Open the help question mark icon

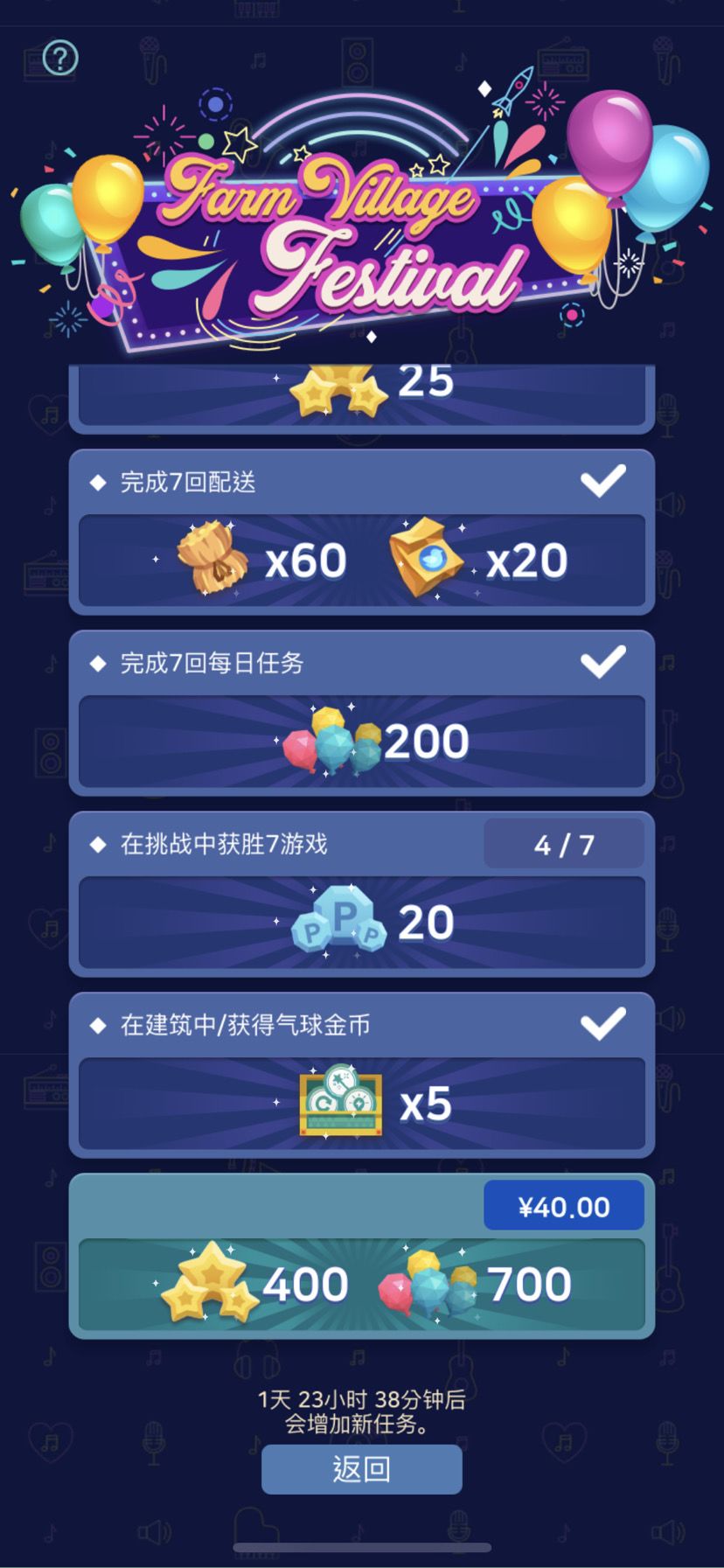click(59, 57)
